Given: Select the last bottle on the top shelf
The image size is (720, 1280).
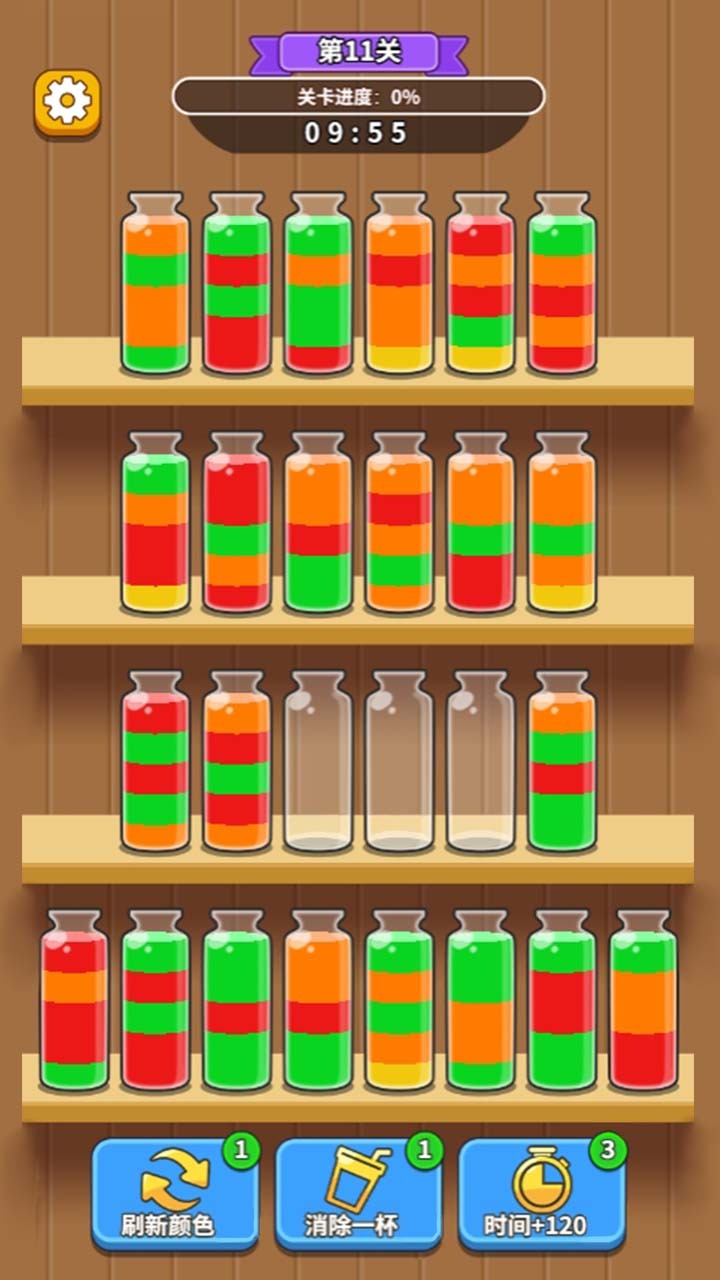Looking at the screenshot, I should (x=561, y=287).
